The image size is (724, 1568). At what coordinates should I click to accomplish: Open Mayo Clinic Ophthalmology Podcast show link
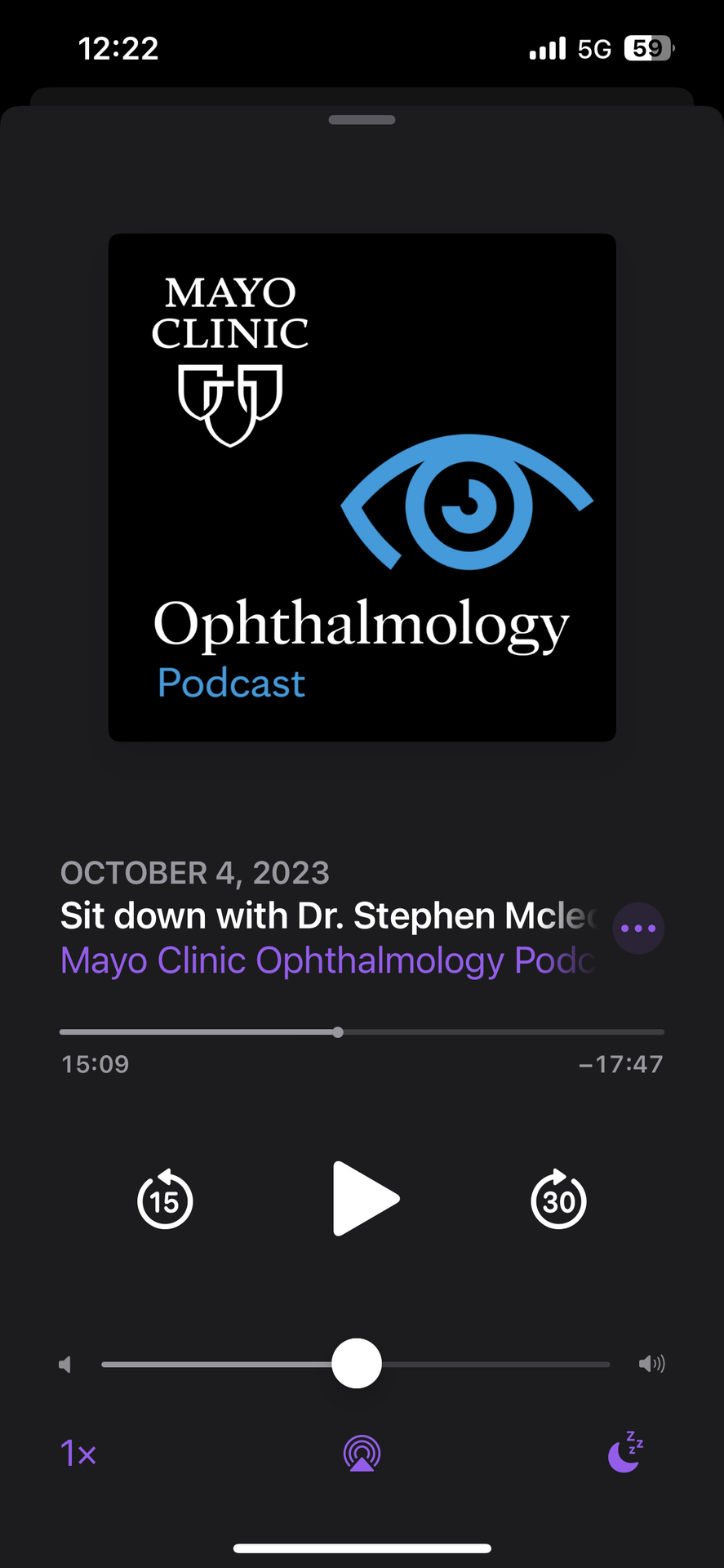326,960
